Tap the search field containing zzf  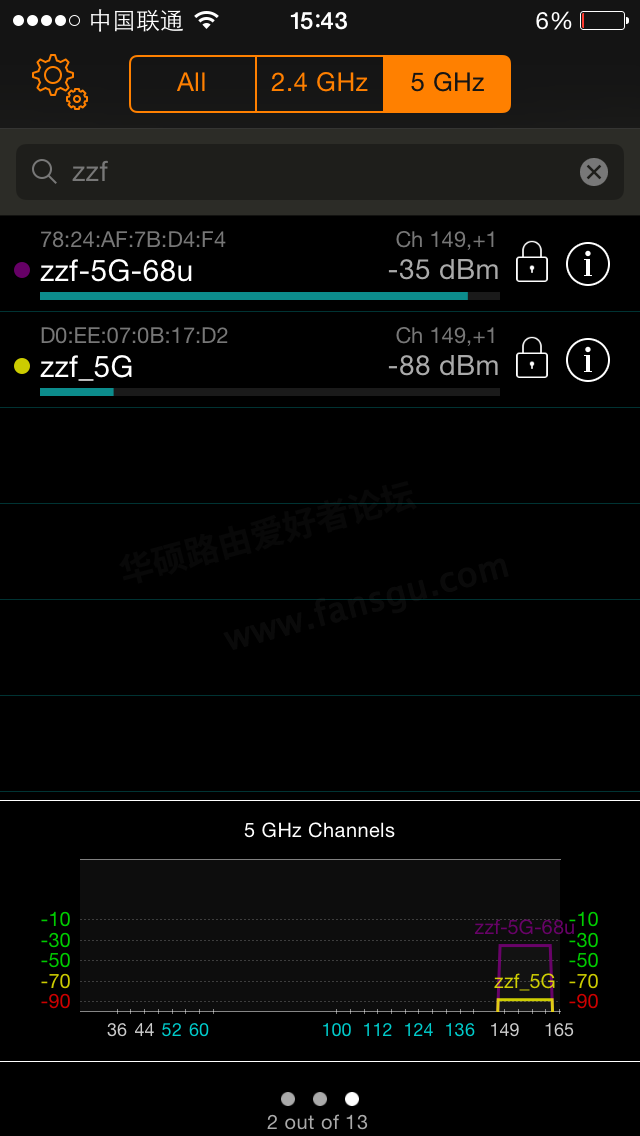tap(300, 172)
